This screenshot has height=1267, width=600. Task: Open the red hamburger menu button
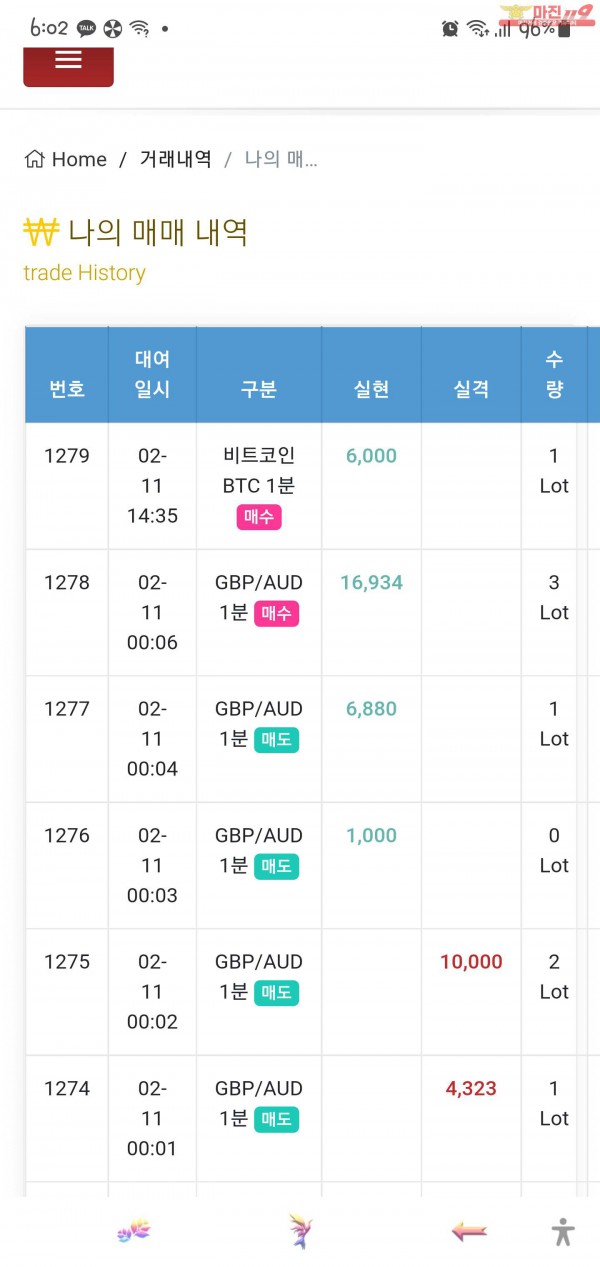point(68,62)
